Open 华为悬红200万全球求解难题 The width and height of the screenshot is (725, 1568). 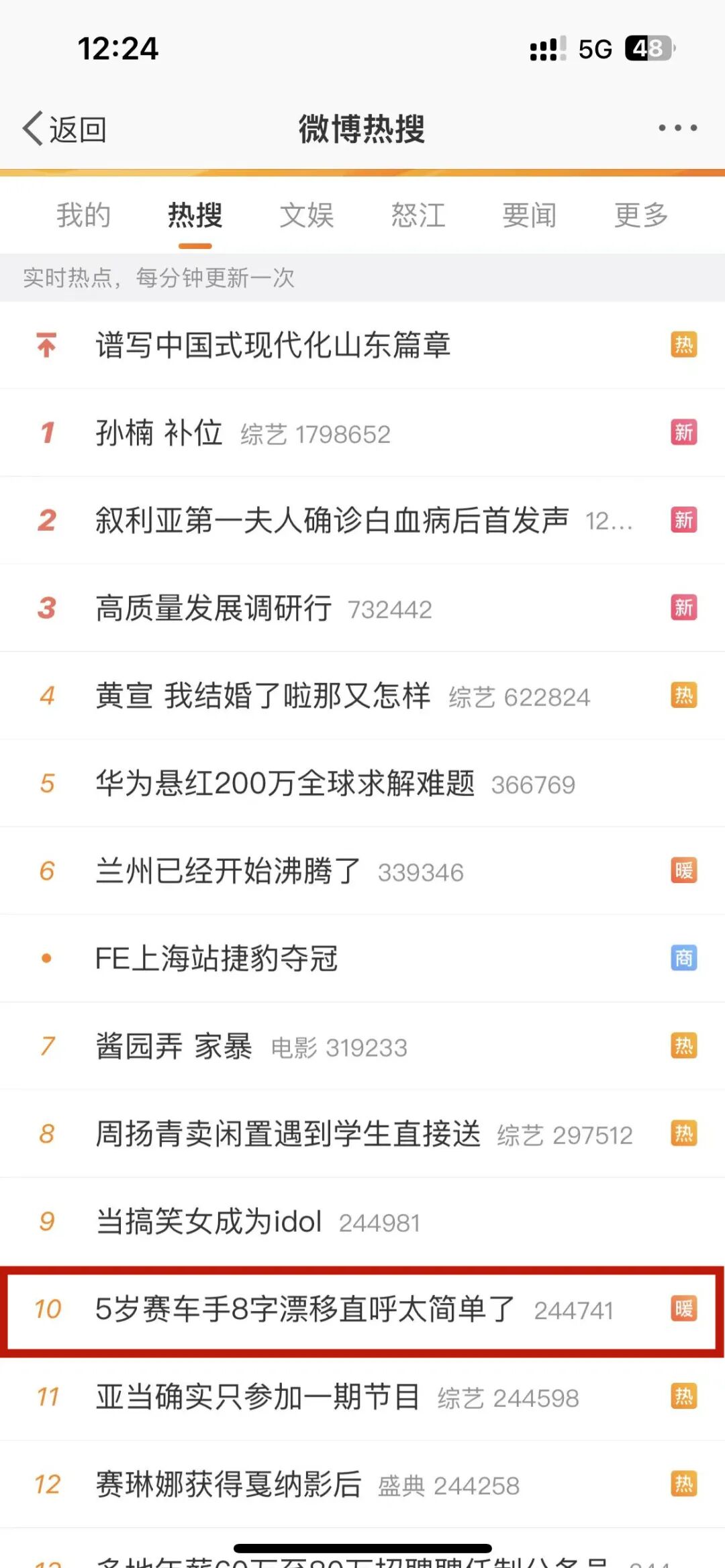tap(285, 784)
